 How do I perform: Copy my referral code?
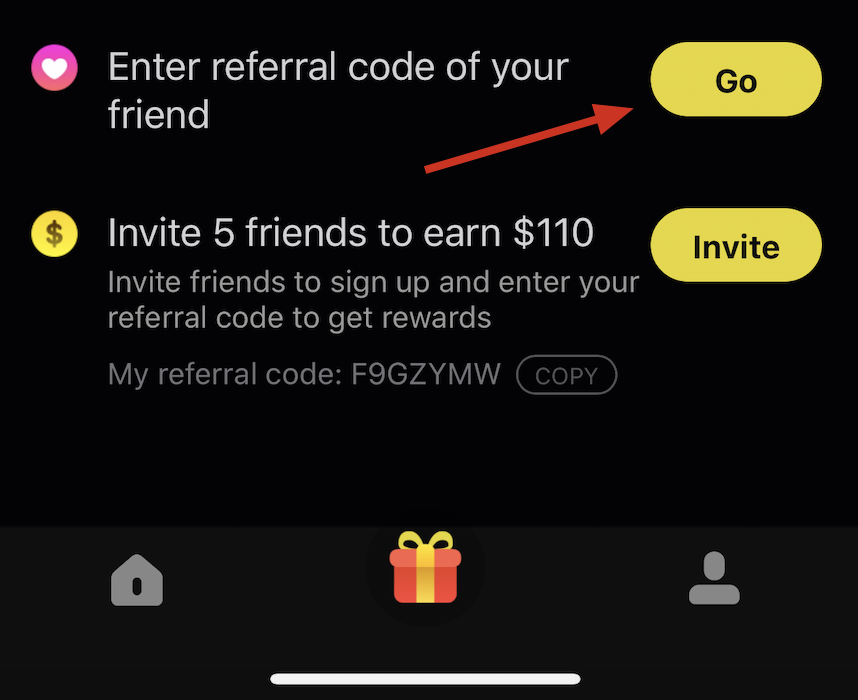coord(566,376)
